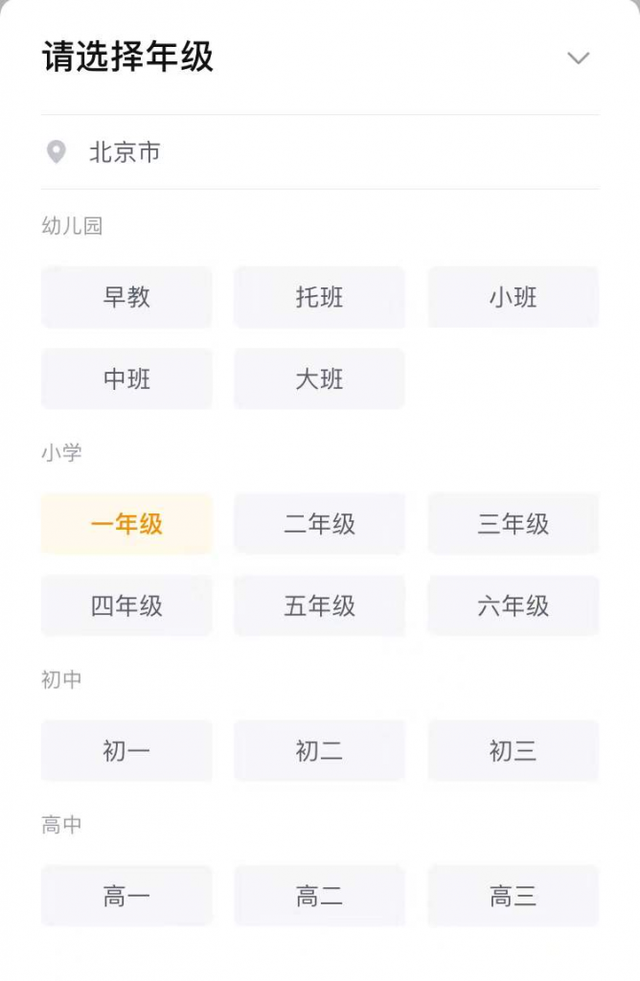
Task: Select the 初二 grade
Action: tap(320, 751)
